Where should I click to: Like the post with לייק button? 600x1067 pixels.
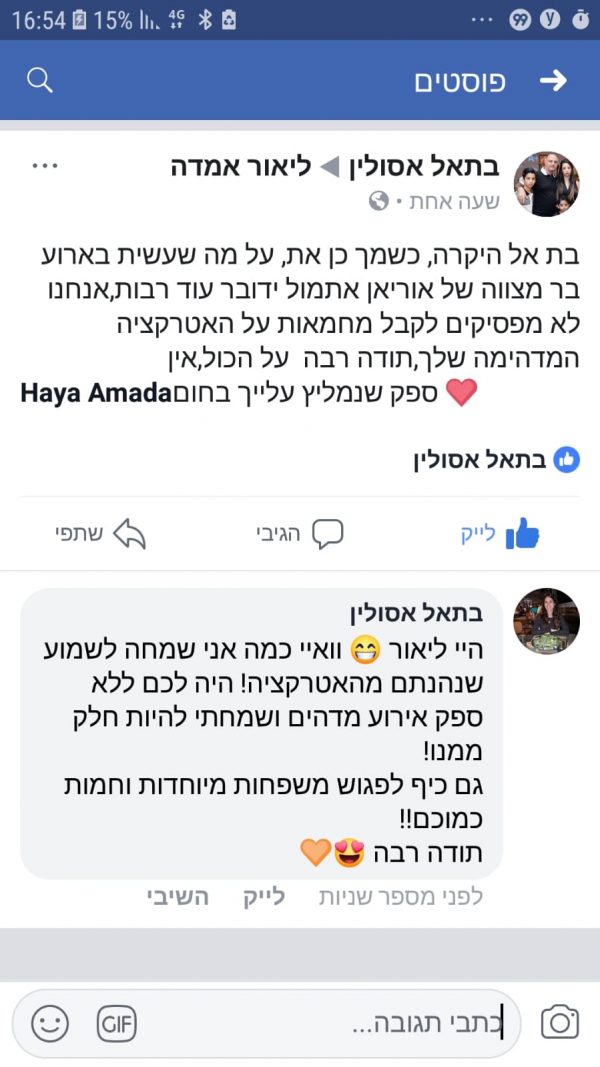[x=500, y=534]
